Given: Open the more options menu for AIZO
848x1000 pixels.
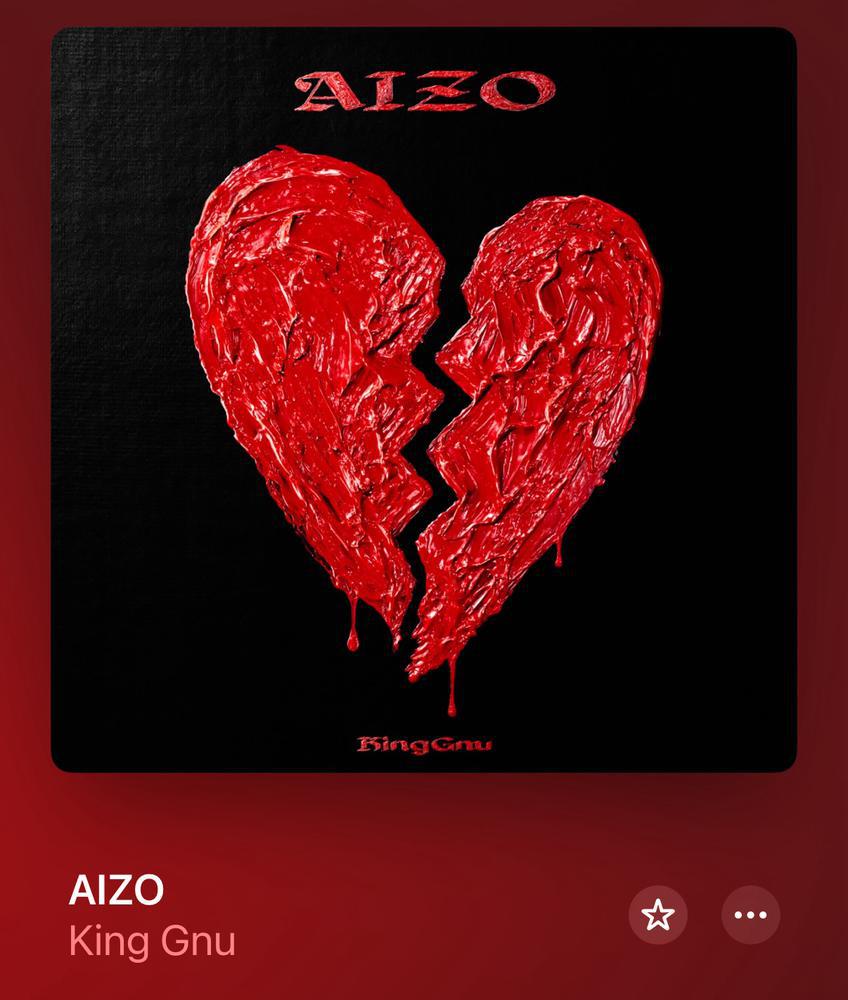Looking at the screenshot, I should (x=750, y=914).
